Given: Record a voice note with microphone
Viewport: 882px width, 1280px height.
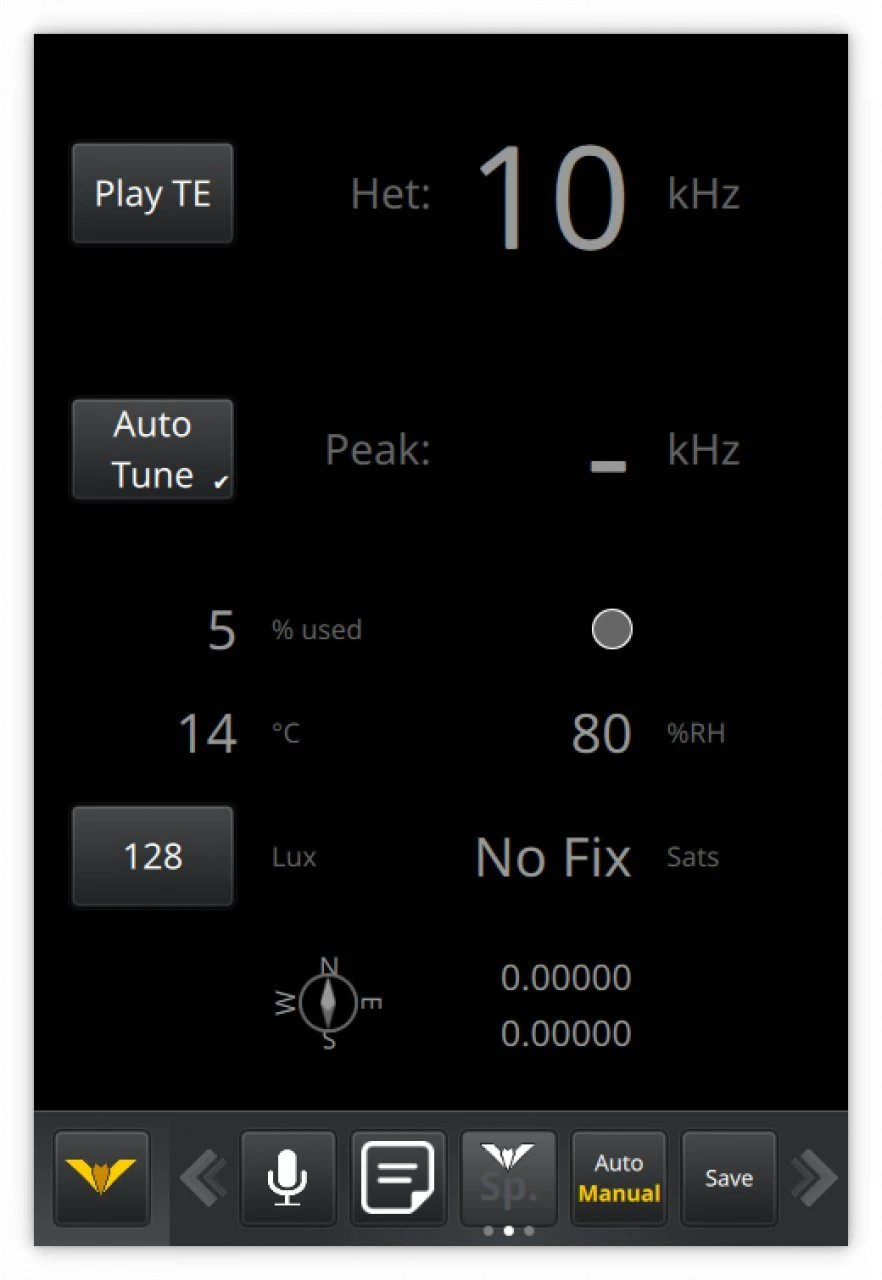Looking at the screenshot, I should pos(288,1178).
